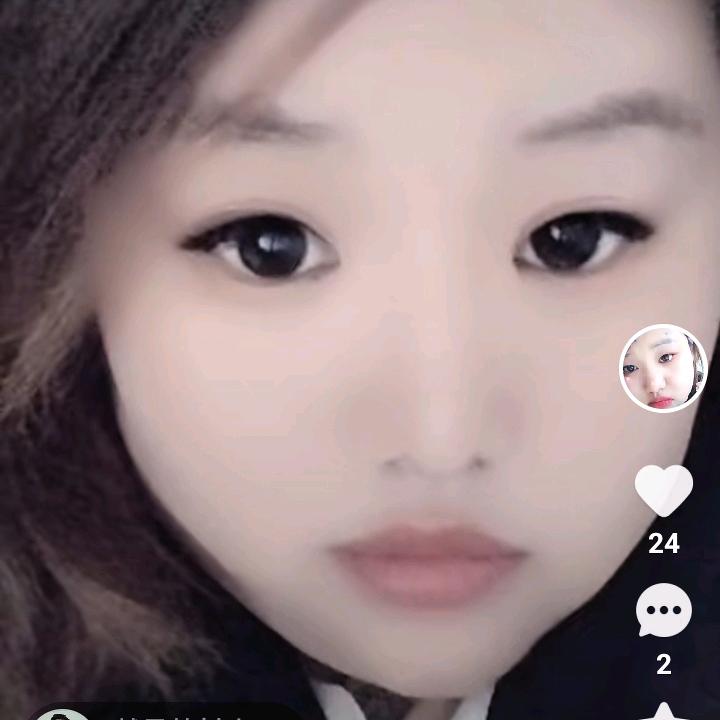Image resolution: width=720 pixels, height=720 pixels.
Task: Like this video with the heart
Action: click(663, 491)
